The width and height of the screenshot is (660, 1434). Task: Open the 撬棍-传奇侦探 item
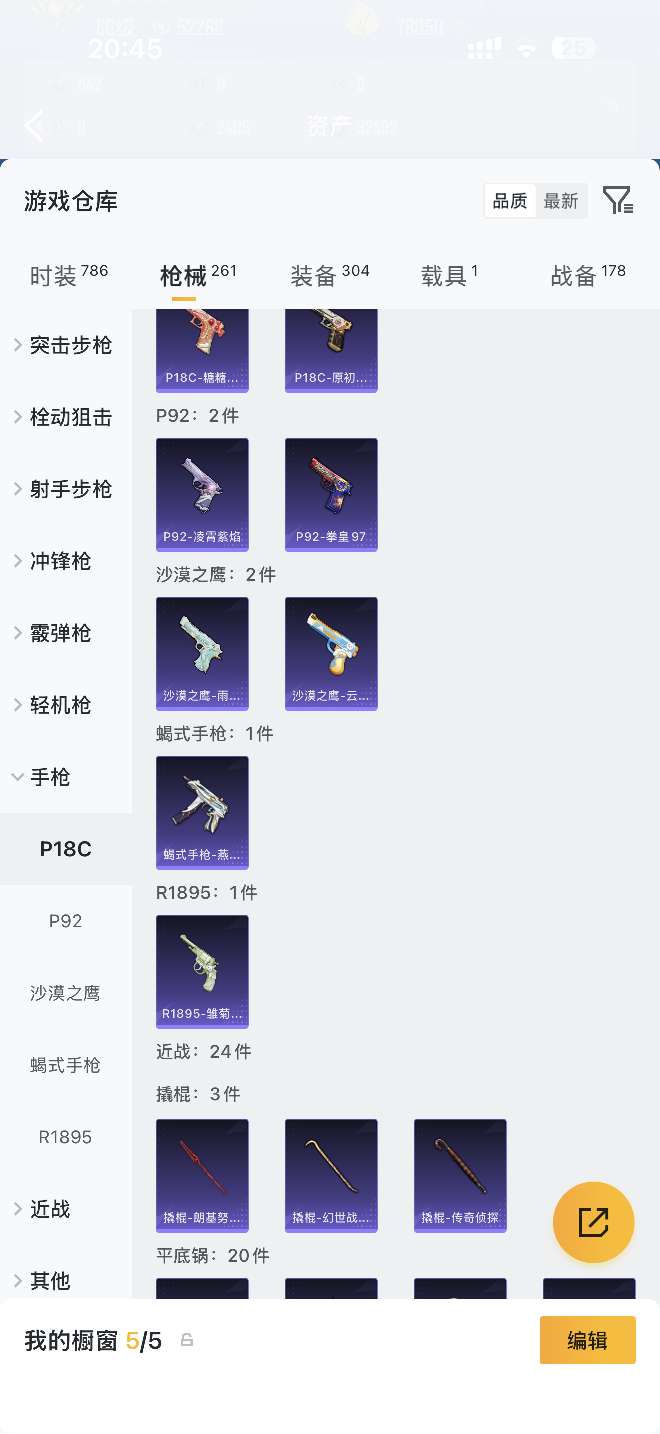point(460,1175)
